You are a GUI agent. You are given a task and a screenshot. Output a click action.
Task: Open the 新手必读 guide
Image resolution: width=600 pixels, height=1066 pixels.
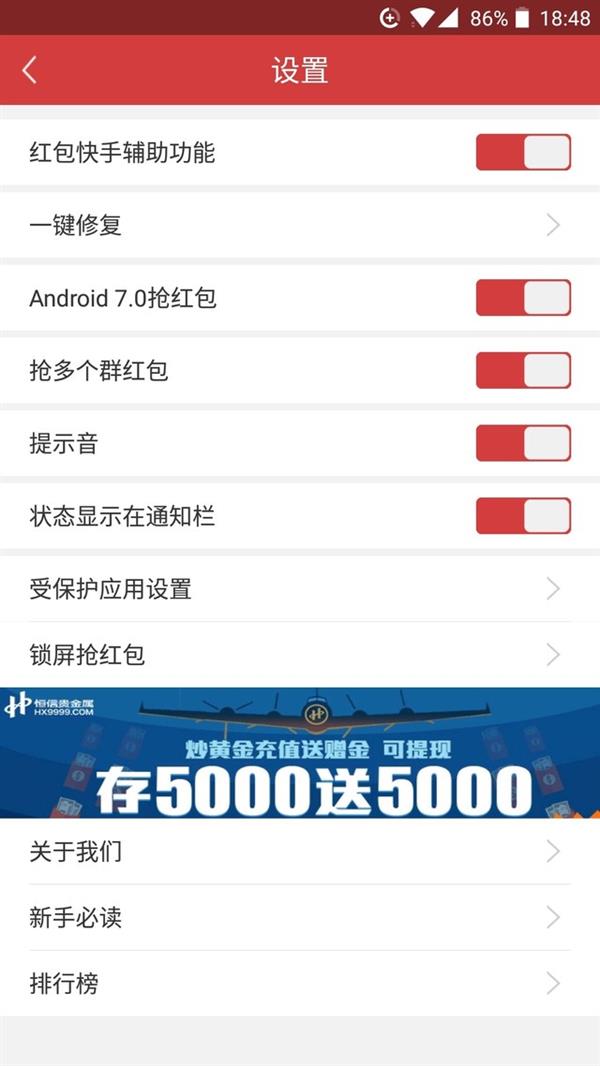pos(300,917)
